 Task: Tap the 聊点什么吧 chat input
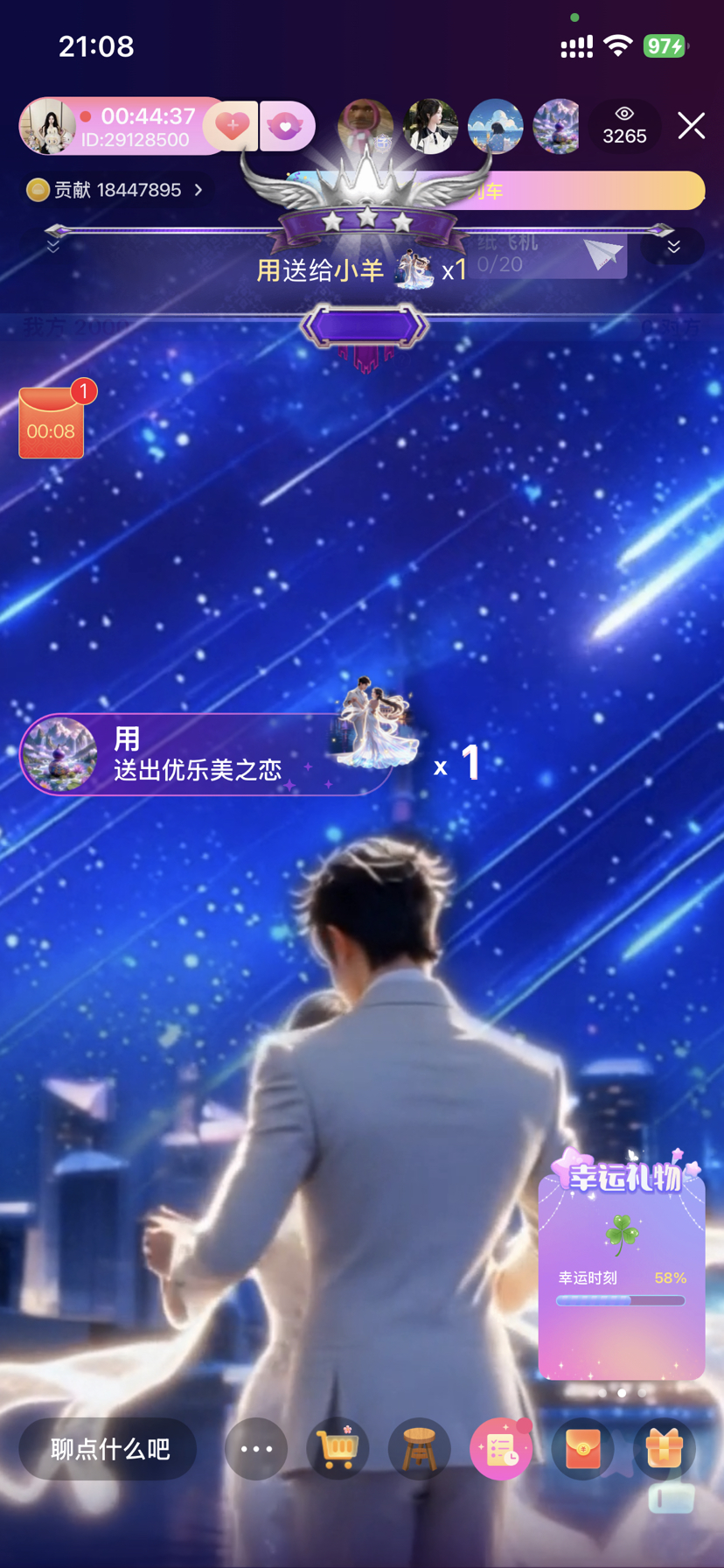tap(108, 1449)
